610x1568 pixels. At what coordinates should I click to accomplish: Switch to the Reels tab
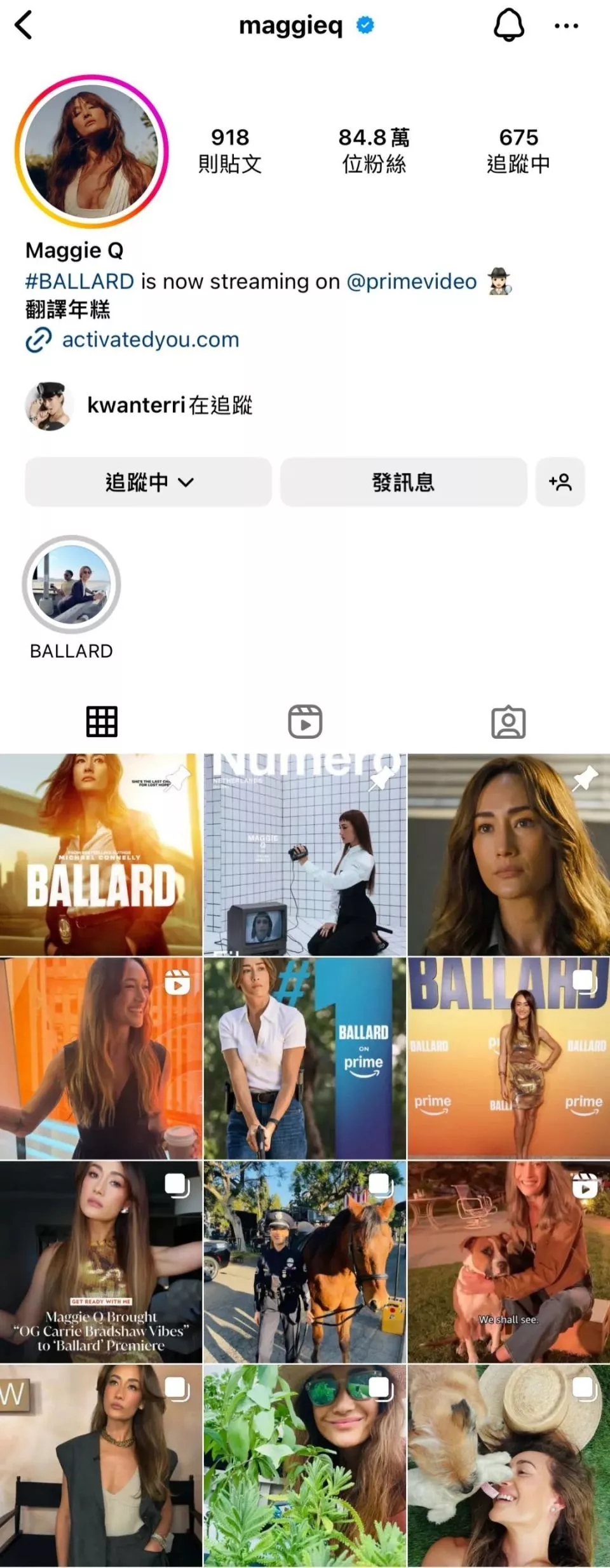(305, 722)
